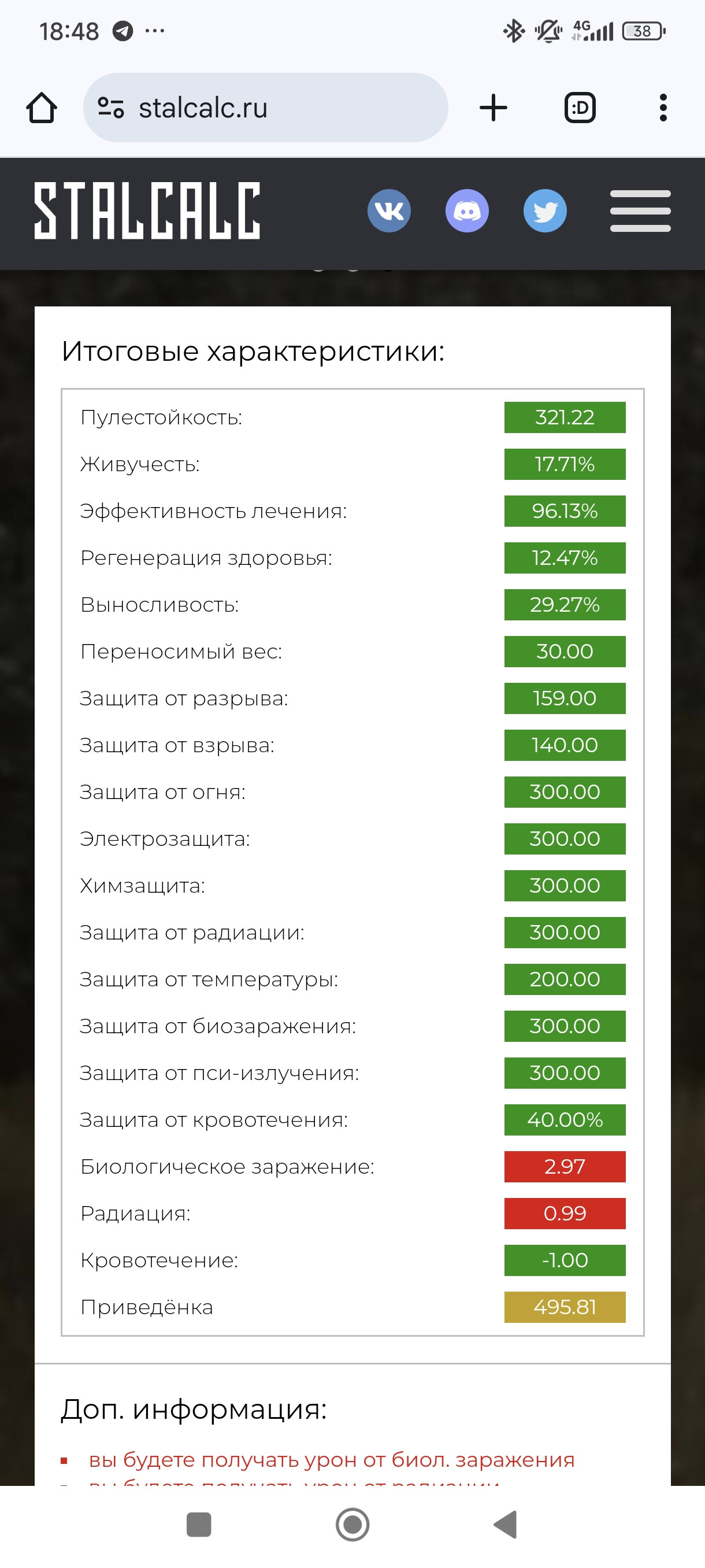This screenshot has height=1568, width=705.
Task: Open the site hamburger menu
Action: pos(640,210)
